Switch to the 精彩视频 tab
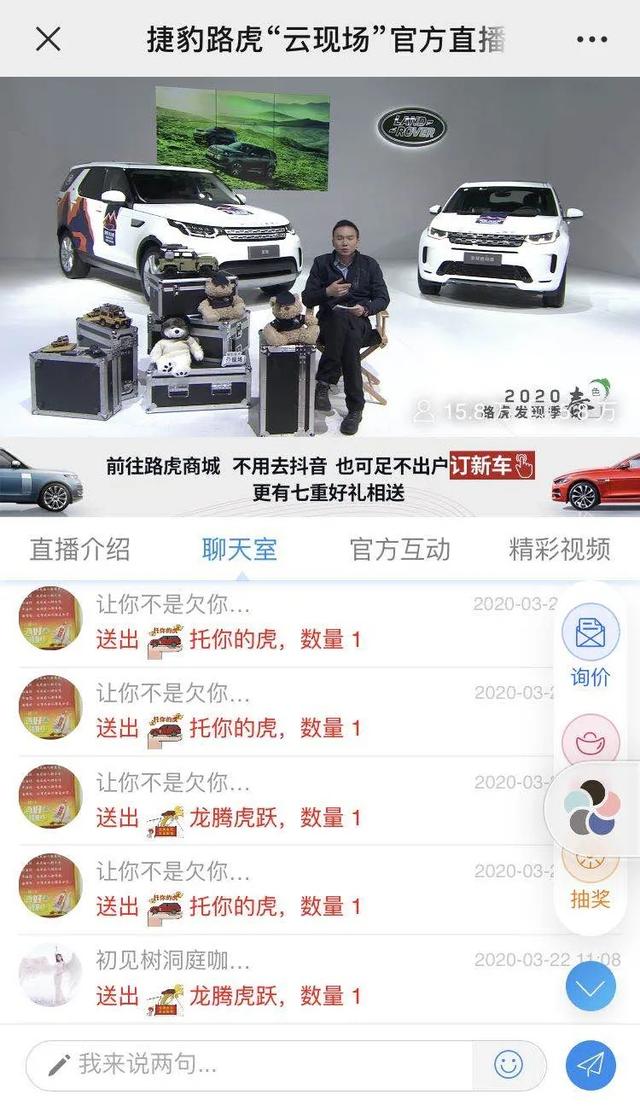640x1106 pixels. point(559,549)
